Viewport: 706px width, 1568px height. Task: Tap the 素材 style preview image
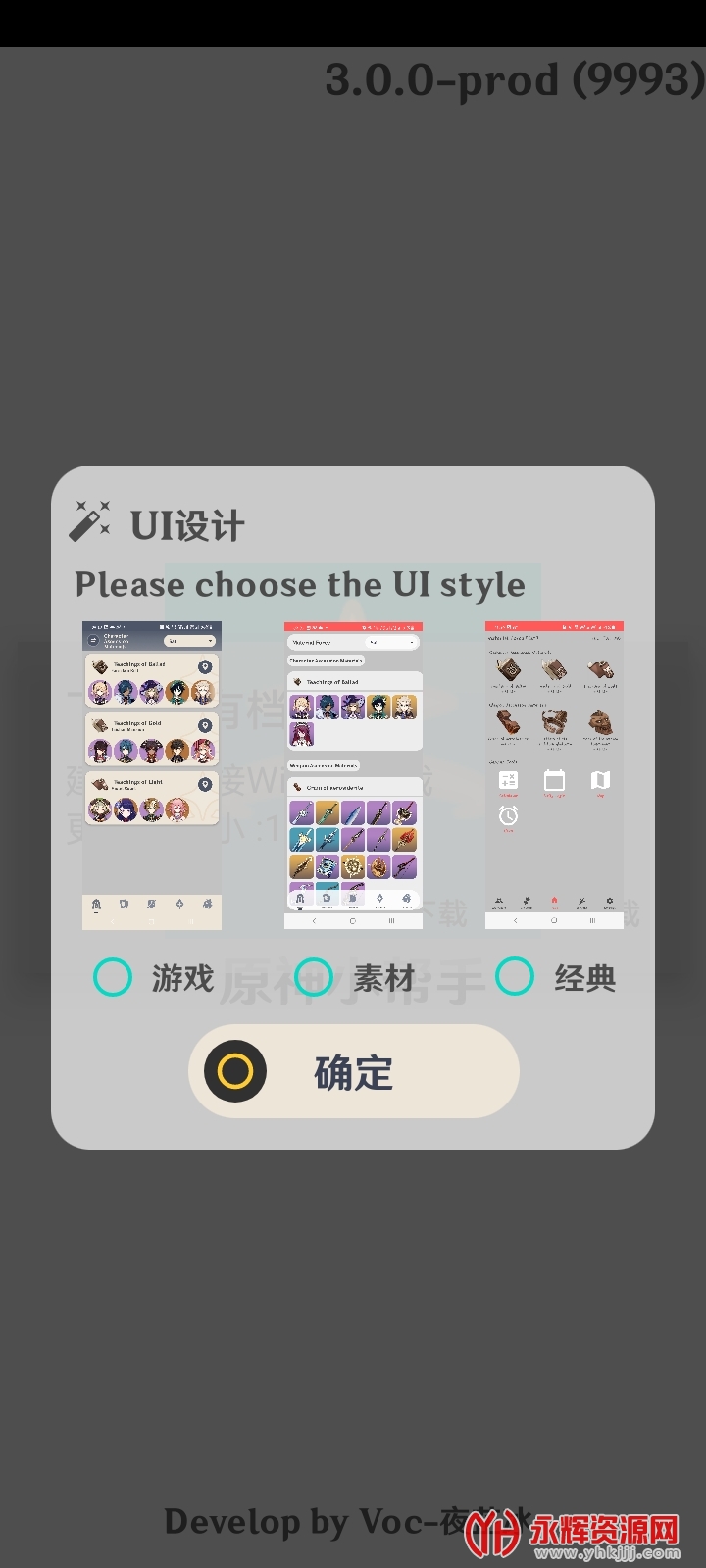(x=353, y=774)
